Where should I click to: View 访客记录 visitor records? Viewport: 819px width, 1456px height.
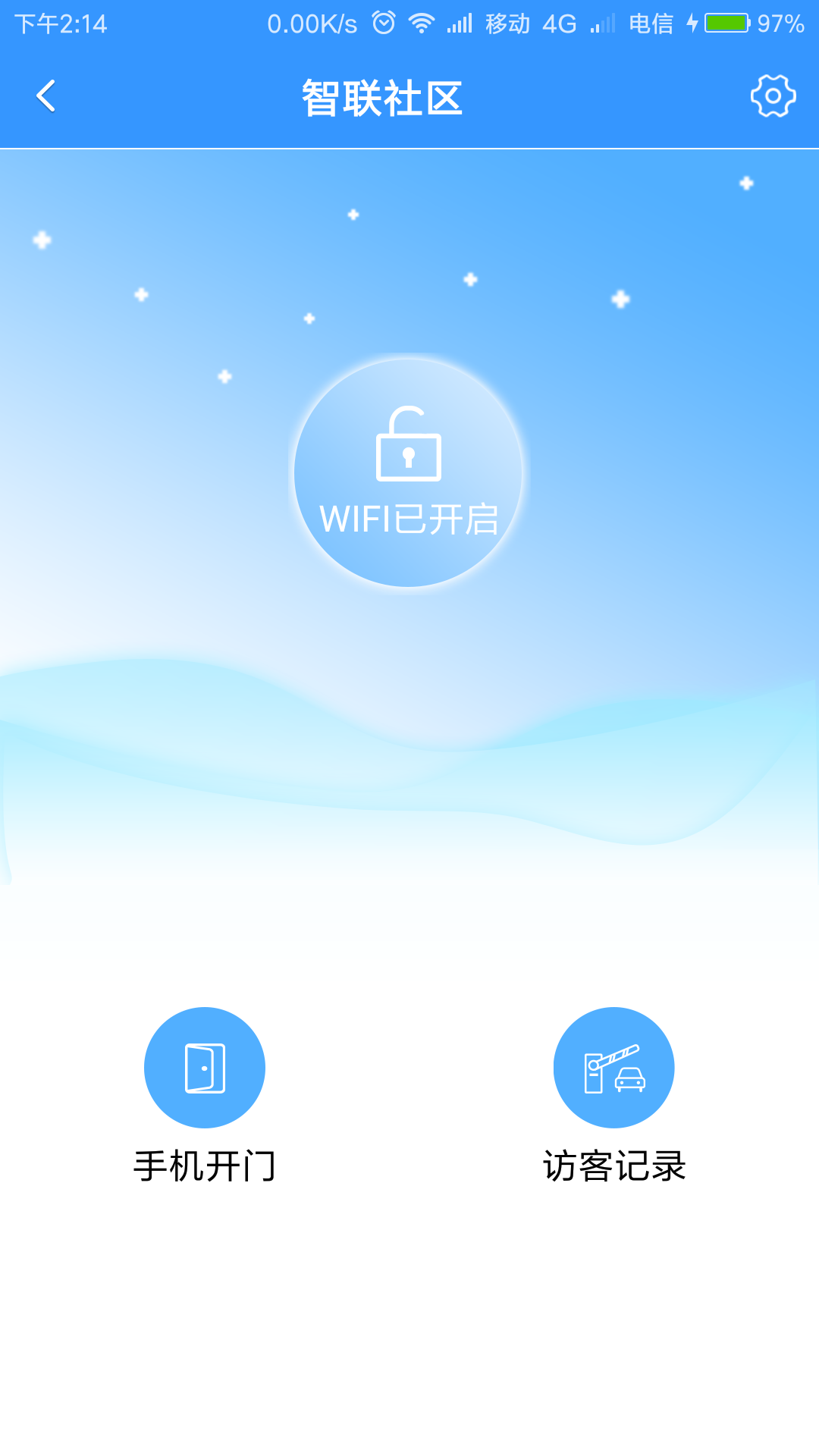click(x=614, y=1068)
